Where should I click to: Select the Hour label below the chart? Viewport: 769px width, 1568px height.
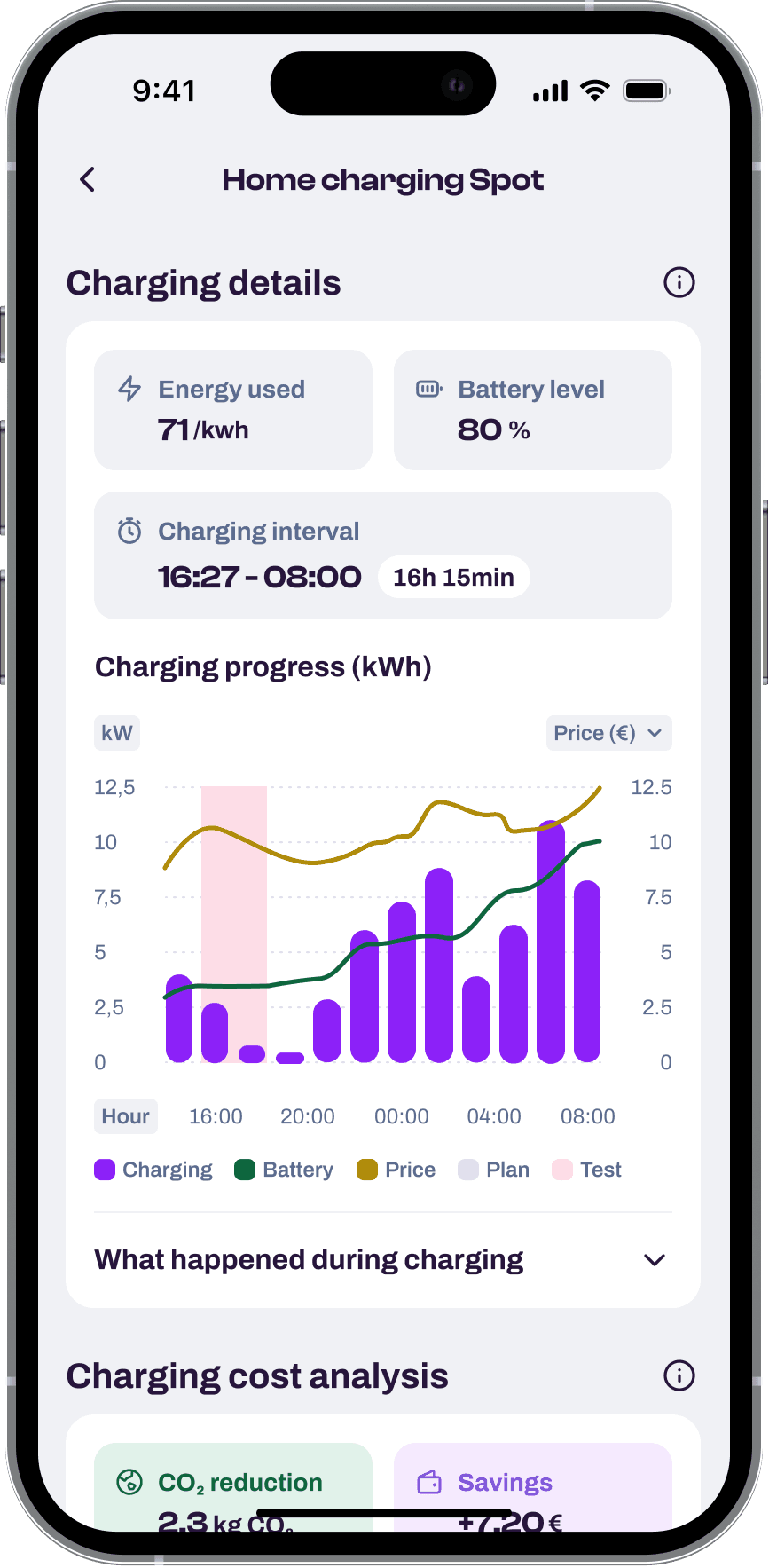(125, 1116)
